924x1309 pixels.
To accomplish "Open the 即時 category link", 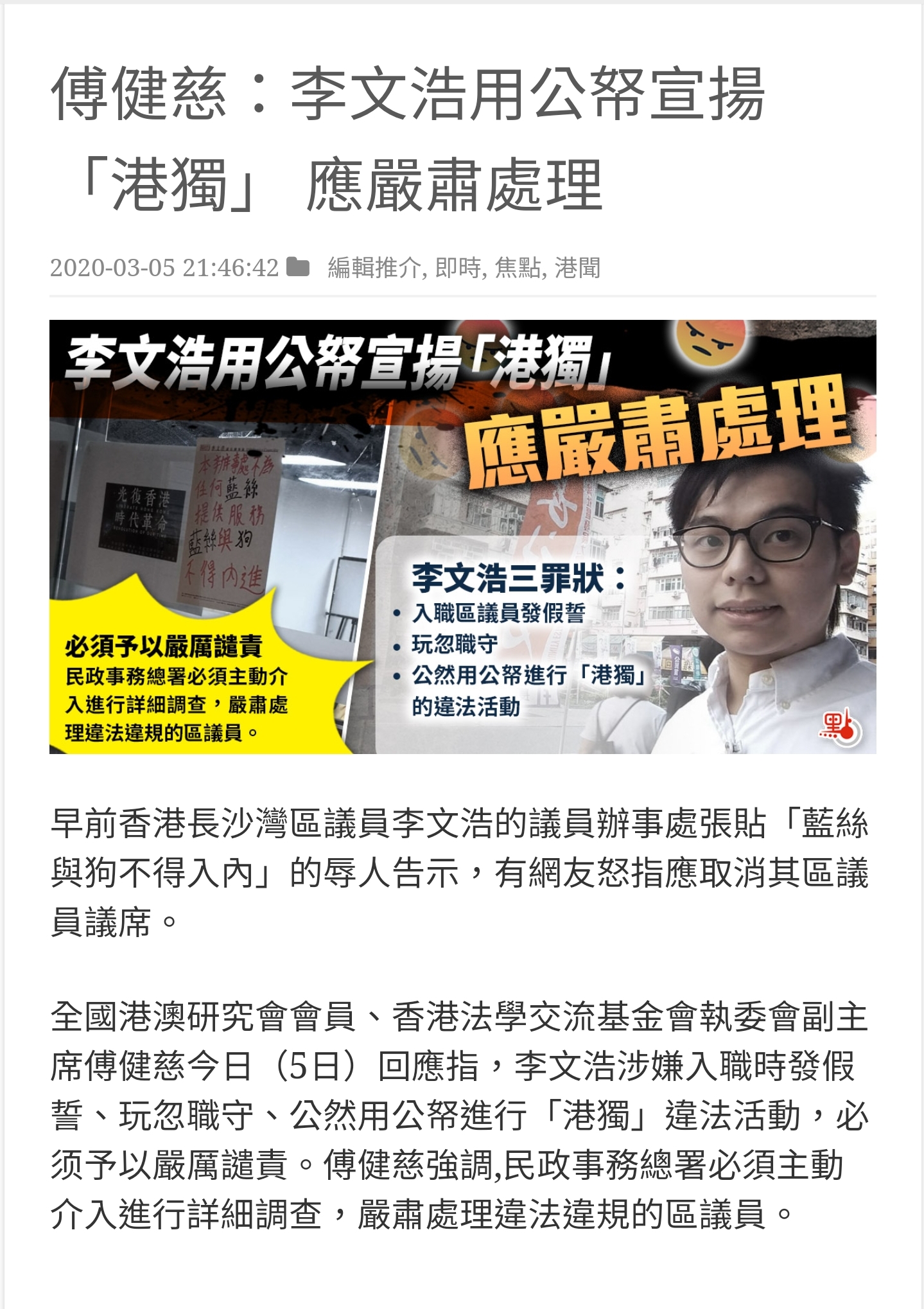I will pos(457,267).
